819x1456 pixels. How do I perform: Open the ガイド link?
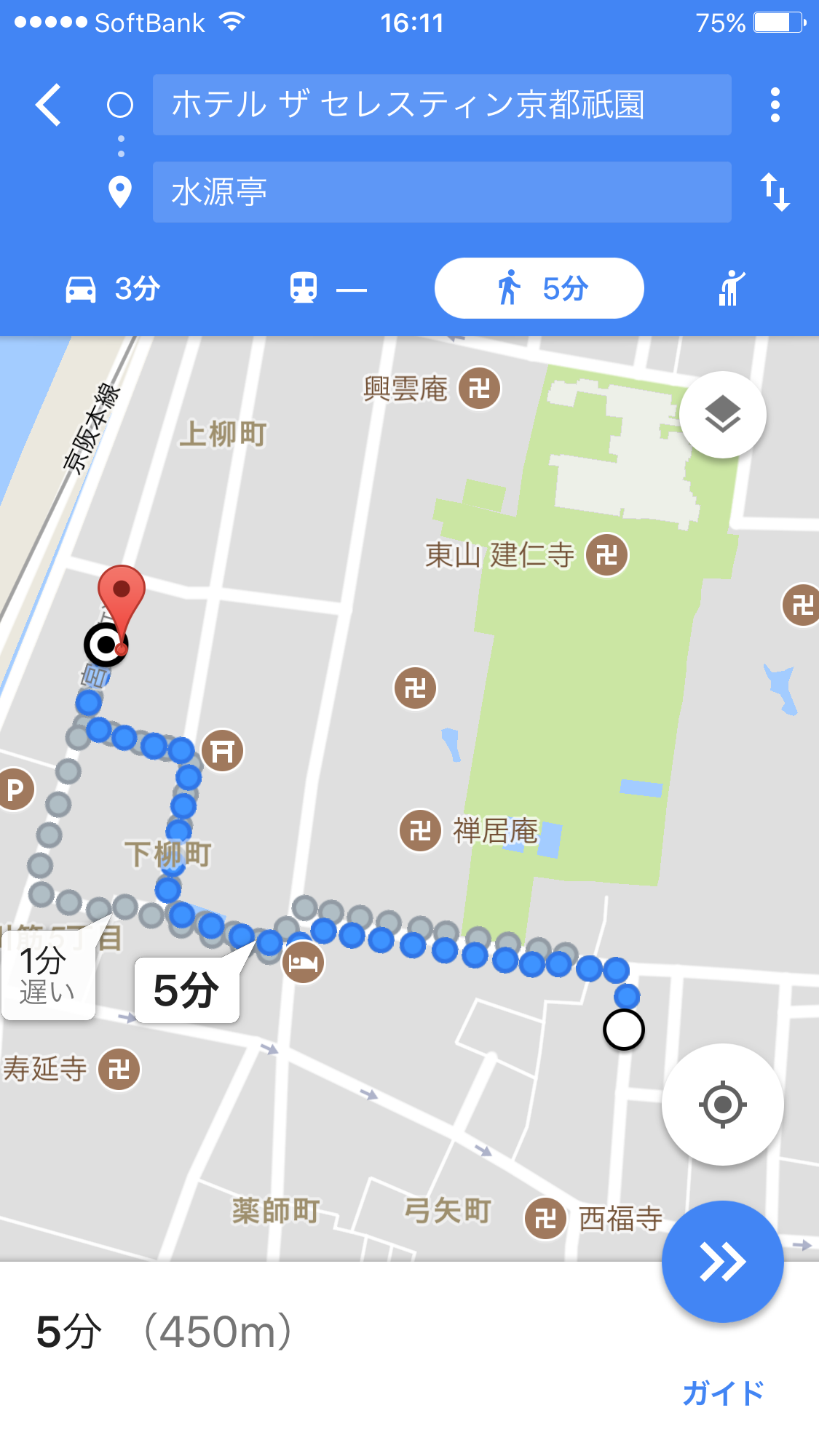click(723, 1393)
